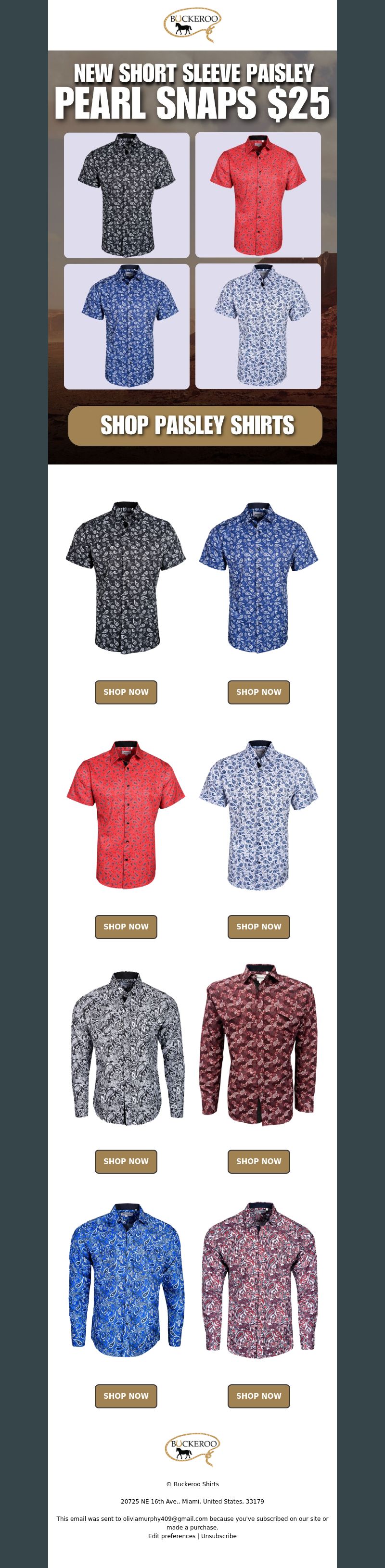Viewport: 385px width, 1568px height.
Task: Tap Shop Now under blue short sleeve shirt
Action: (259, 692)
